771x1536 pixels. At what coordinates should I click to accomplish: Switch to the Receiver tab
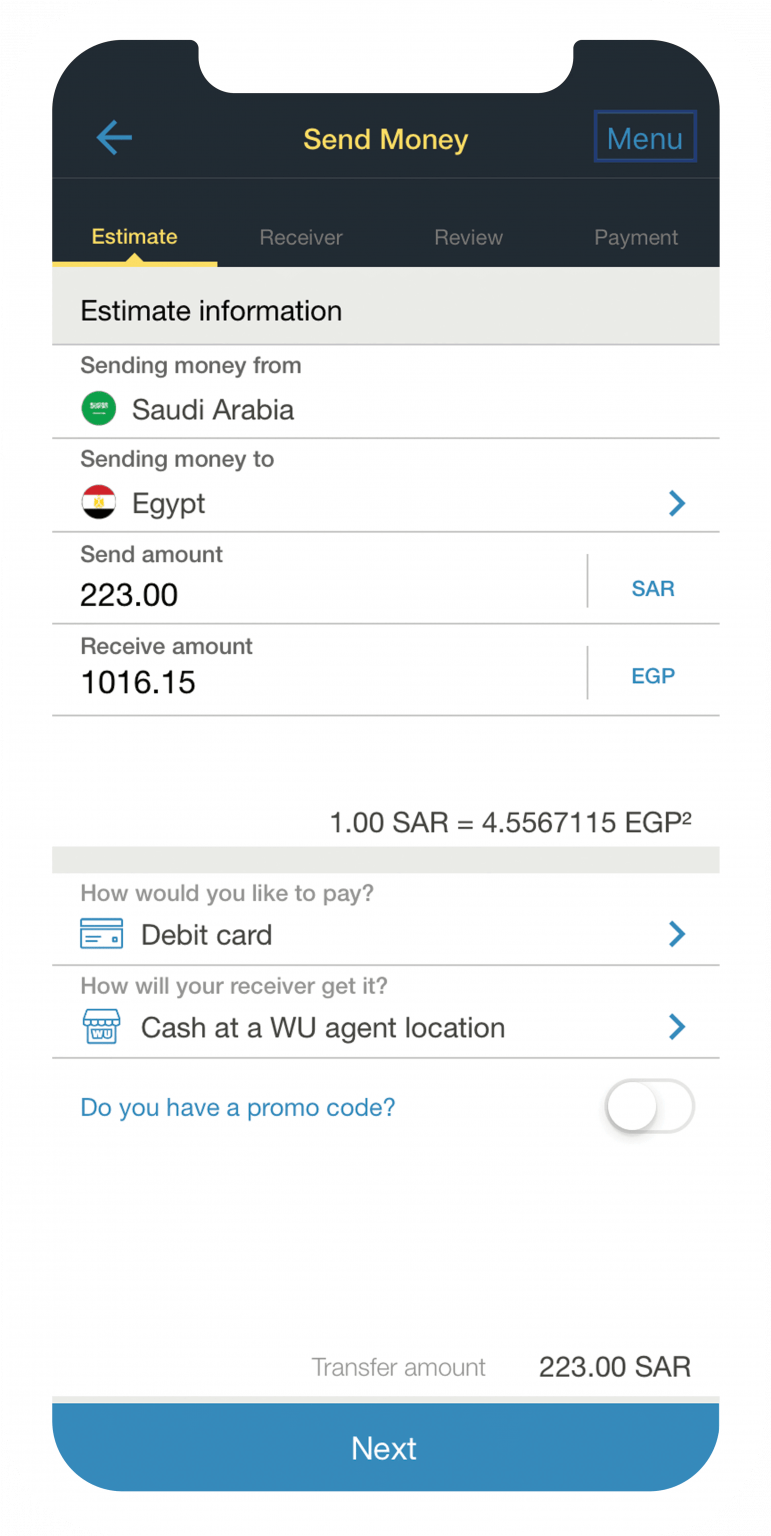[x=301, y=238]
